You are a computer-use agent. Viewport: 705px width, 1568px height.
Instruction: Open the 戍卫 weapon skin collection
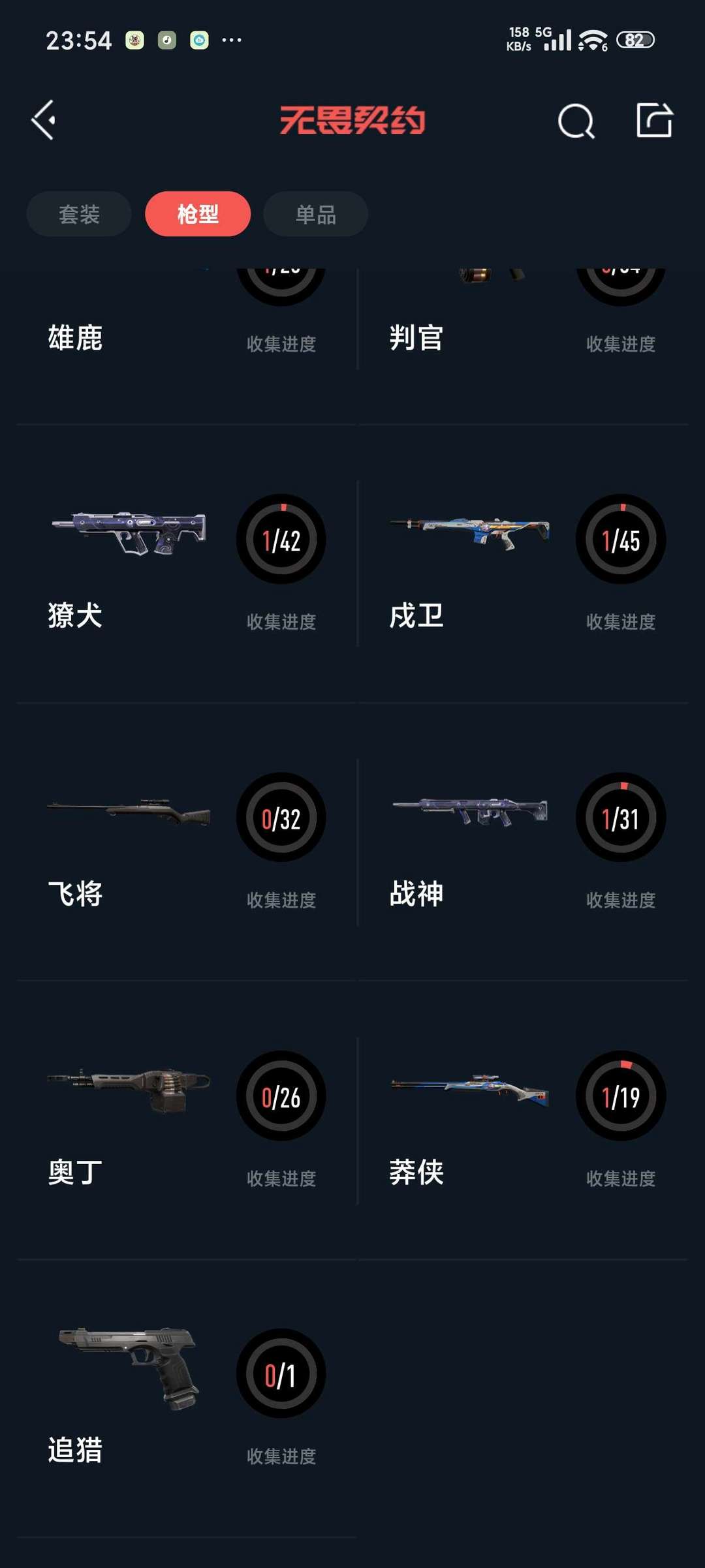(470, 535)
